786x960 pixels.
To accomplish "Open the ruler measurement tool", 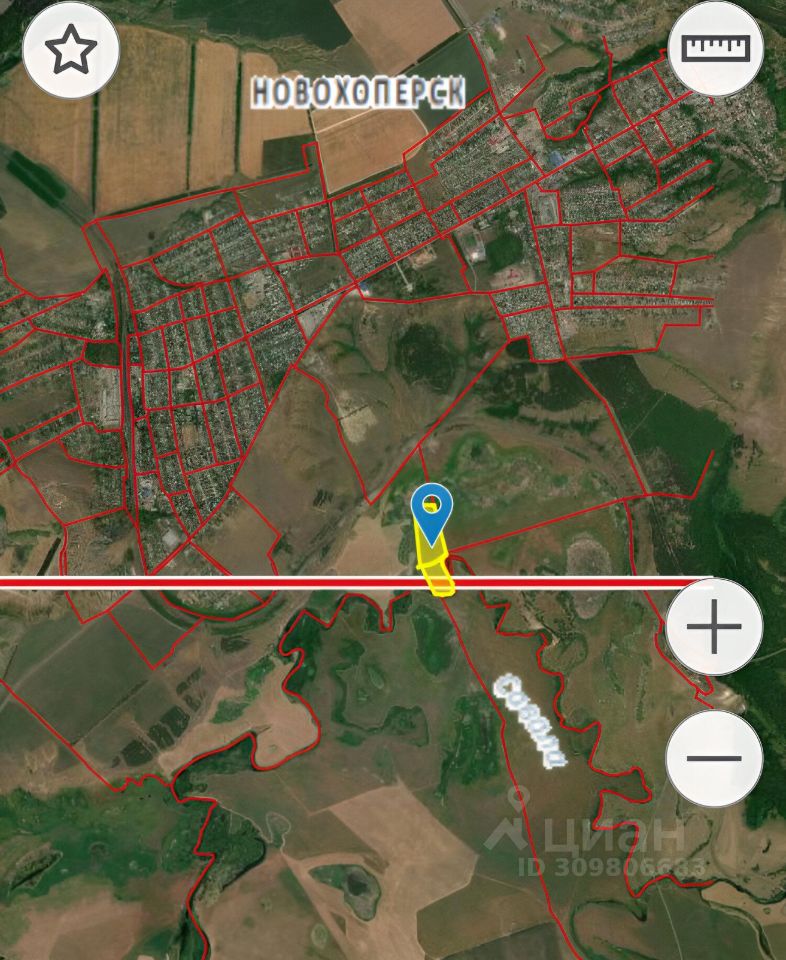I will pyautogui.click(x=715, y=49).
